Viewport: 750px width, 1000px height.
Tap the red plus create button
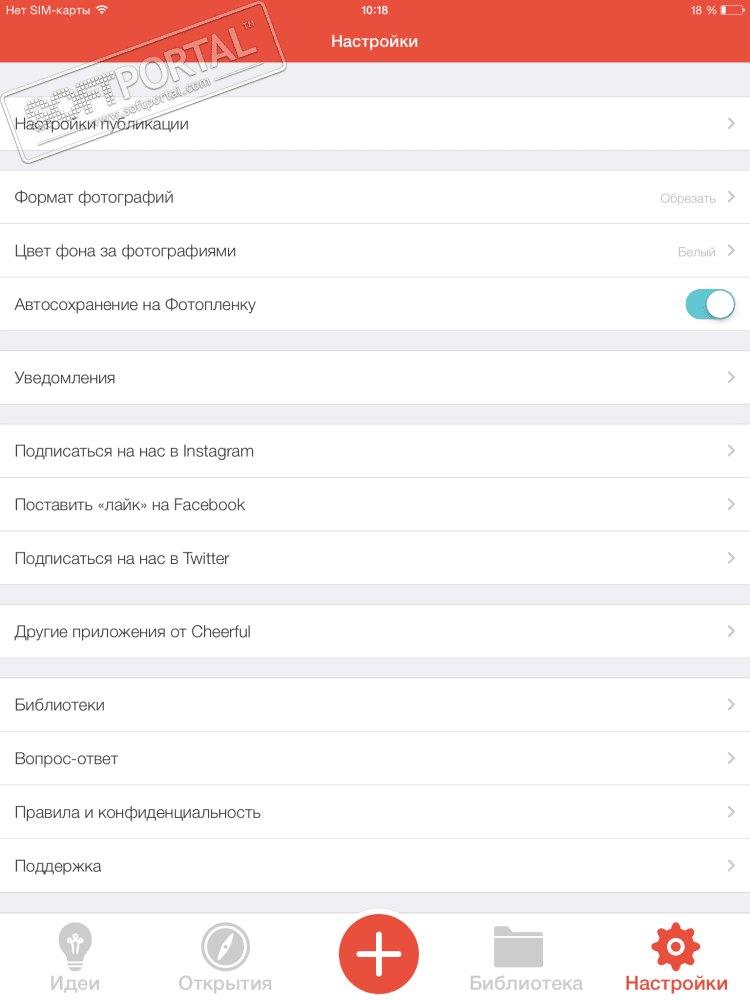379,953
